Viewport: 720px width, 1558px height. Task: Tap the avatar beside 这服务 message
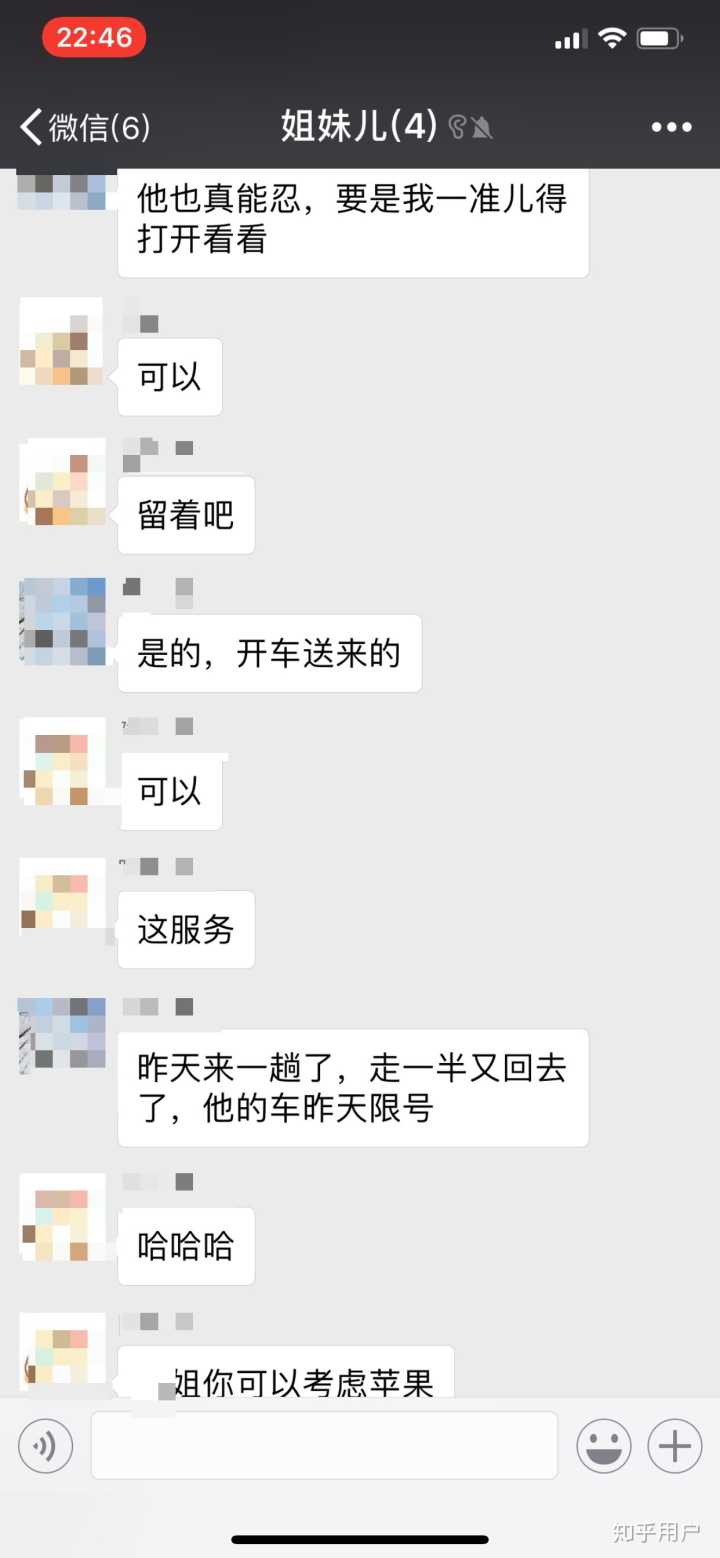[x=62, y=897]
